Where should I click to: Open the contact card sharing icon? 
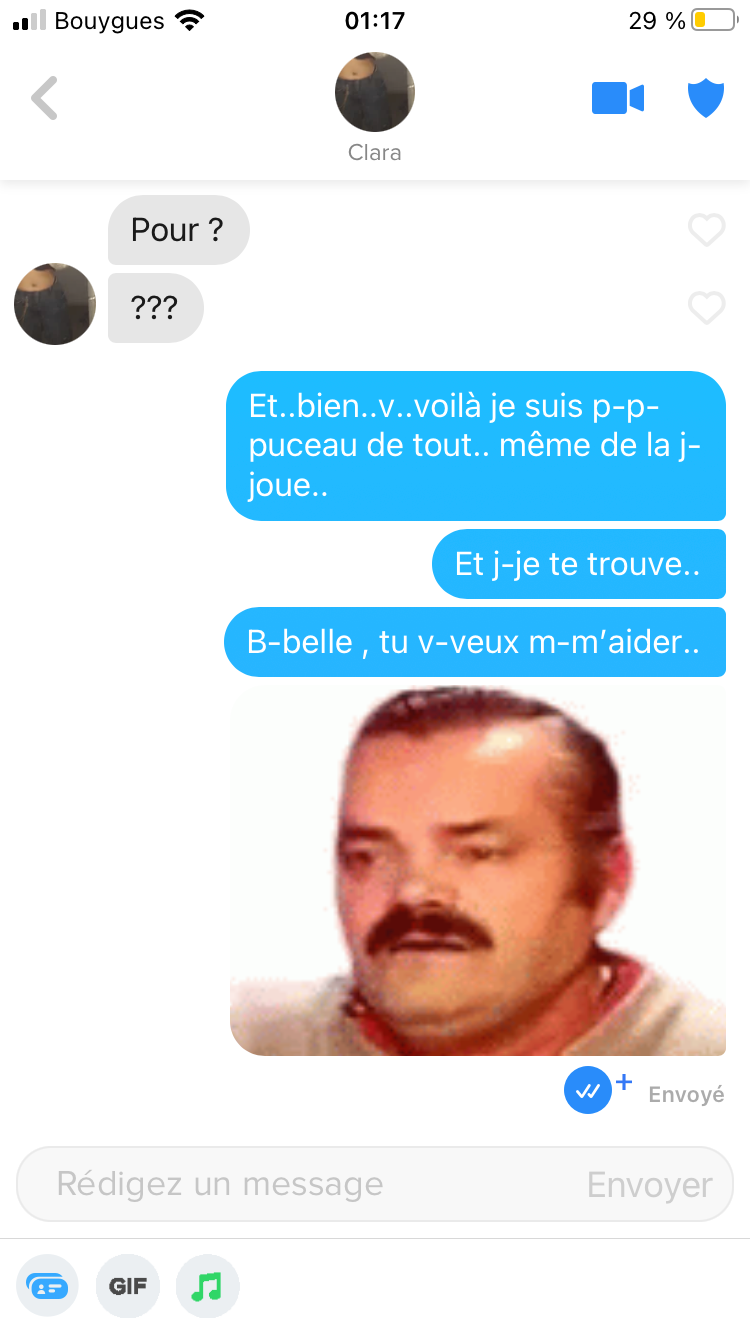point(47,1285)
